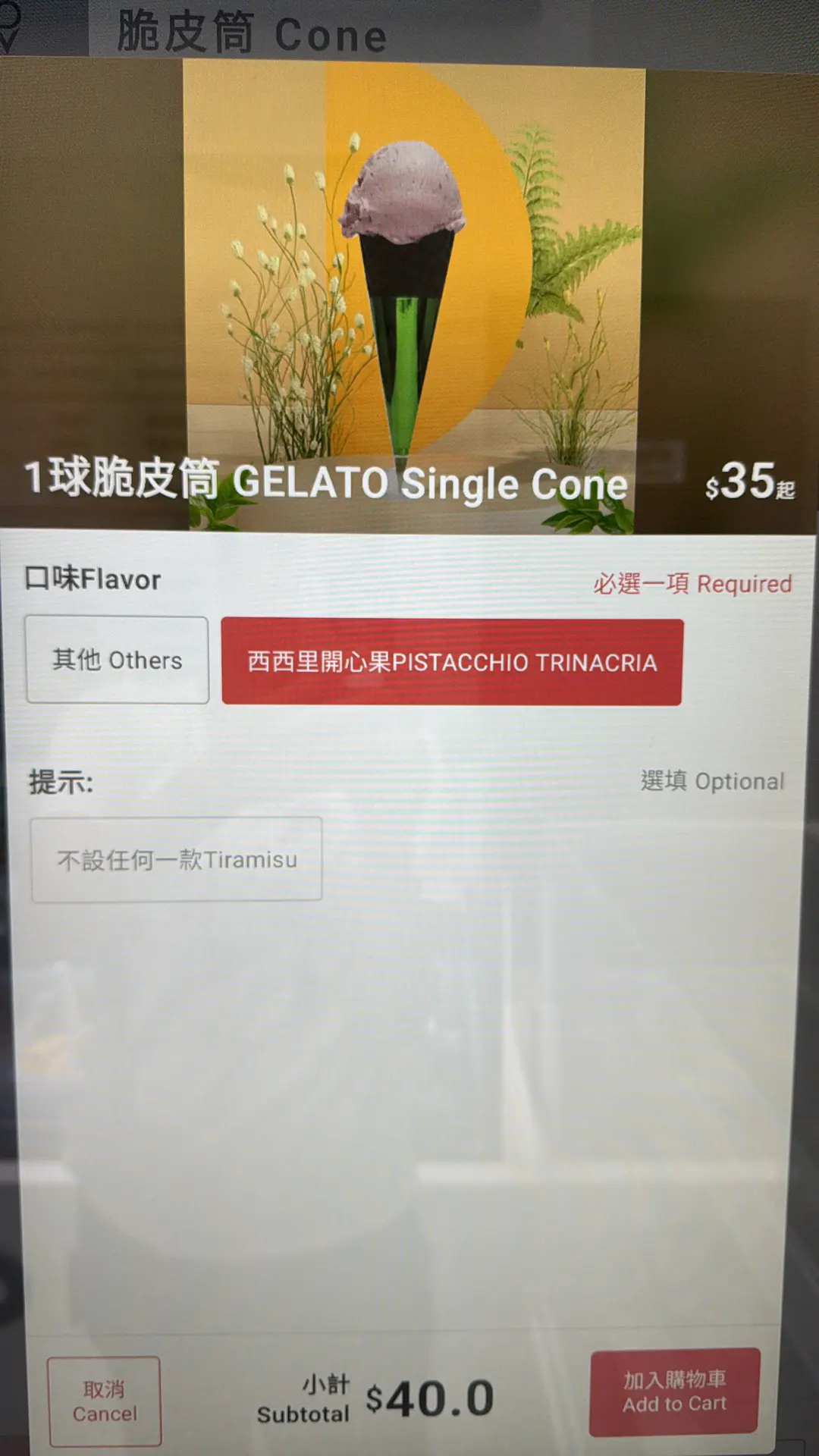Image resolution: width=819 pixels, height=1456 pixels.
Task: Add the single cone to cart
Action: 674,1392
